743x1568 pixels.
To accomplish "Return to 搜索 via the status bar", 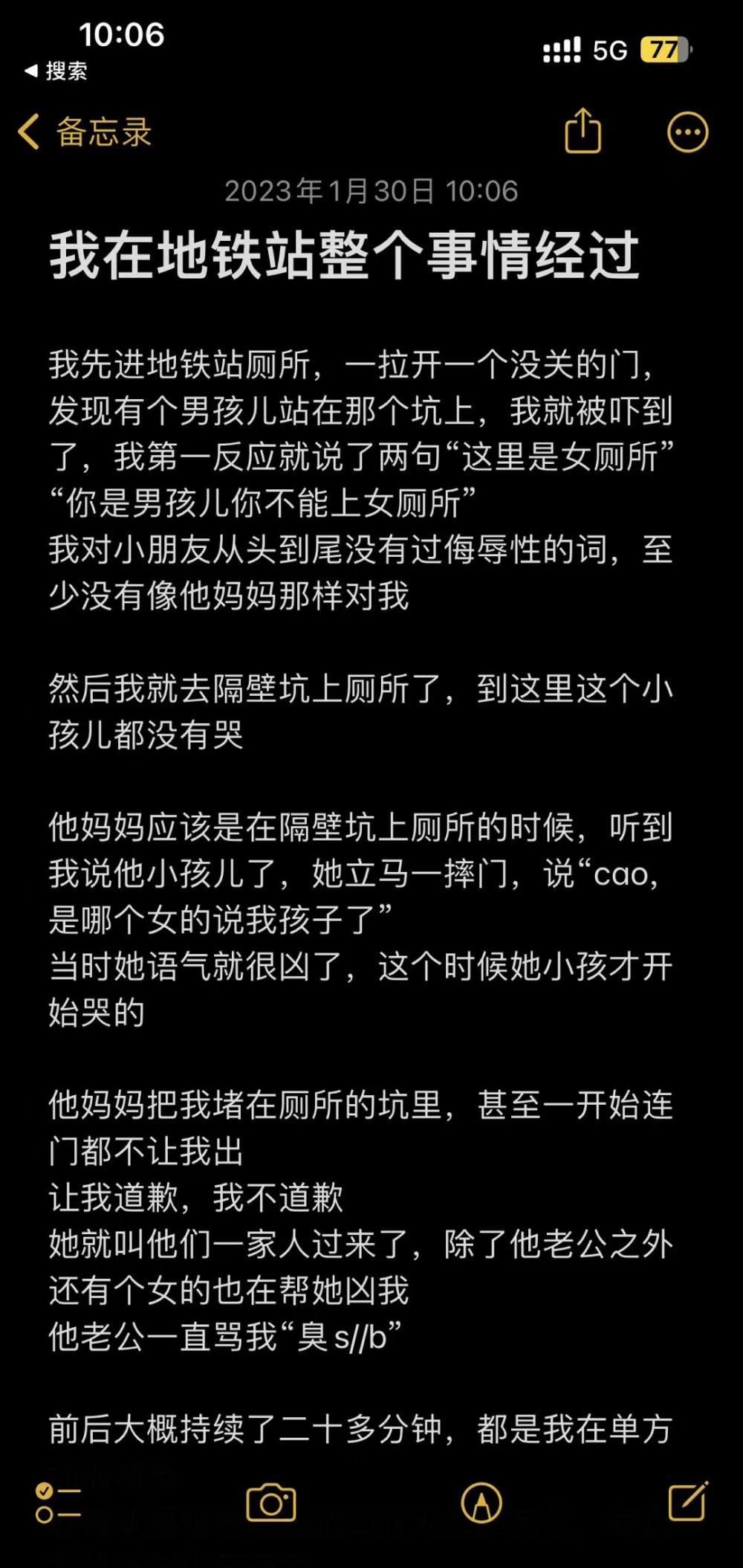I will click(x=56, y=71).
